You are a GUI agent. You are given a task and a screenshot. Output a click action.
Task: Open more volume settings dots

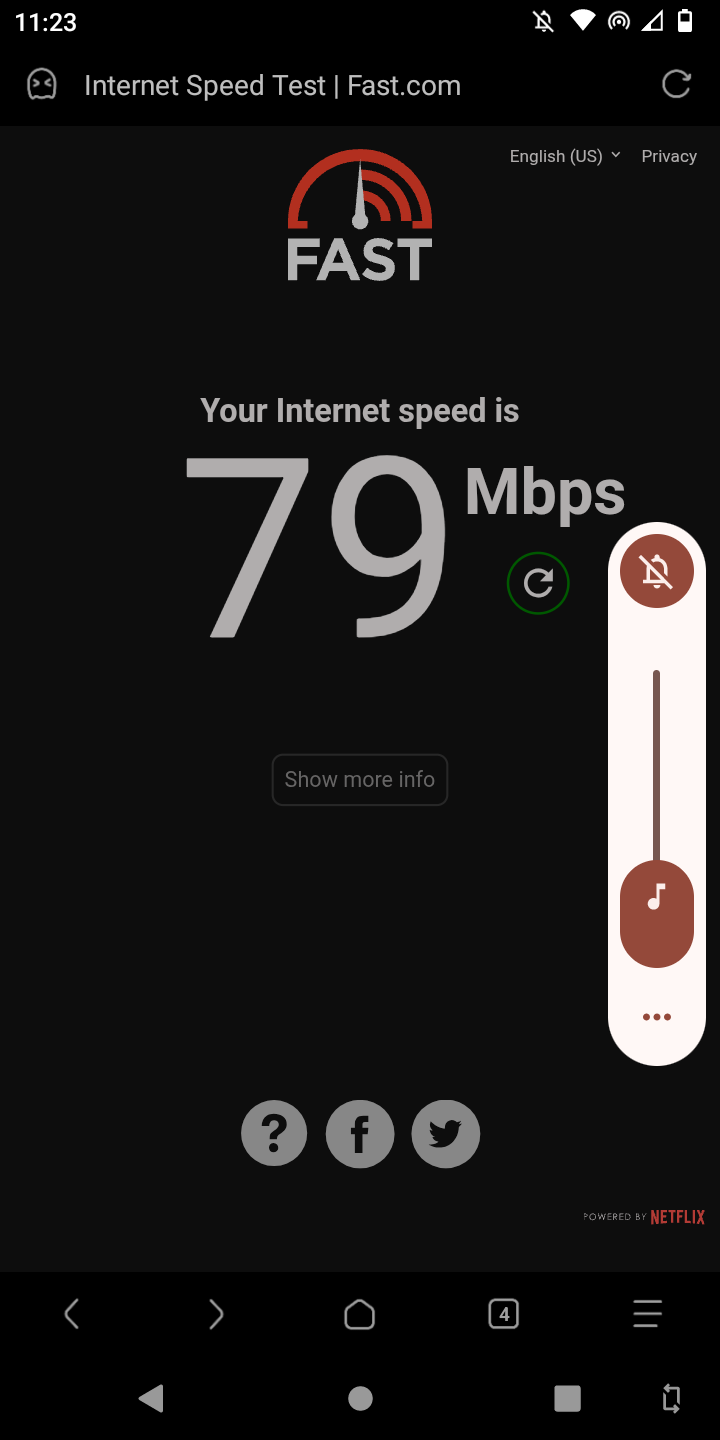coord(656,1017)
